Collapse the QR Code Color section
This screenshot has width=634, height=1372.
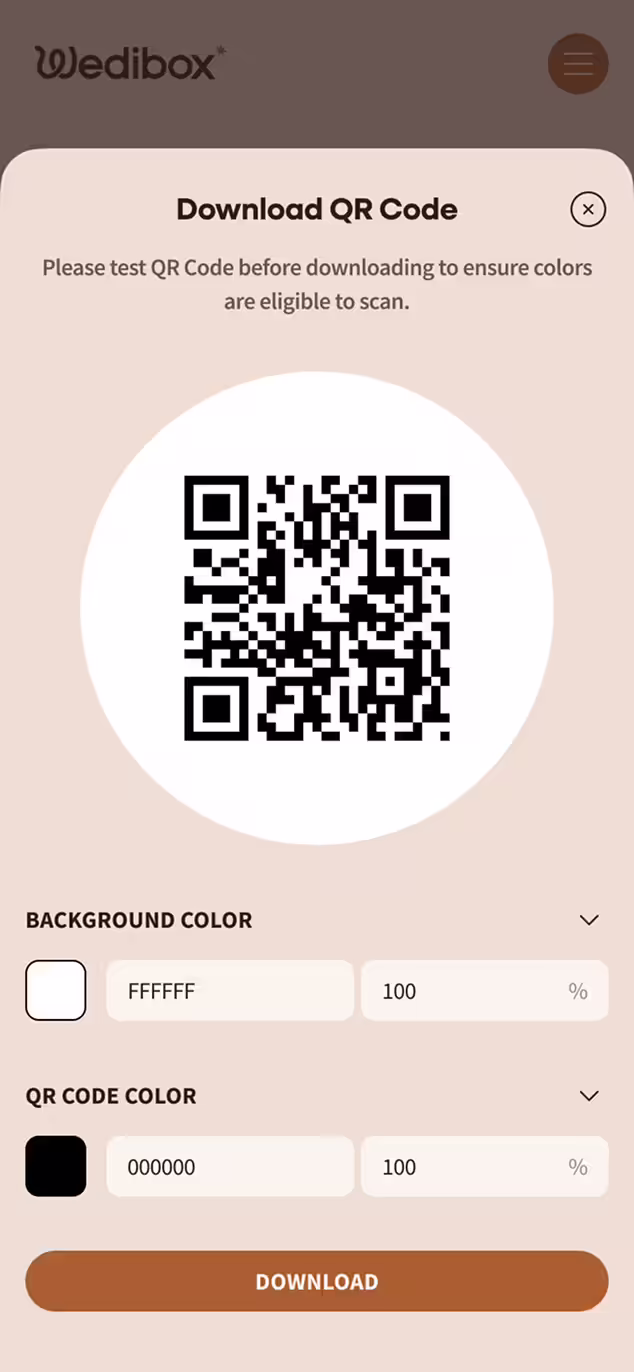(589, 1096)
